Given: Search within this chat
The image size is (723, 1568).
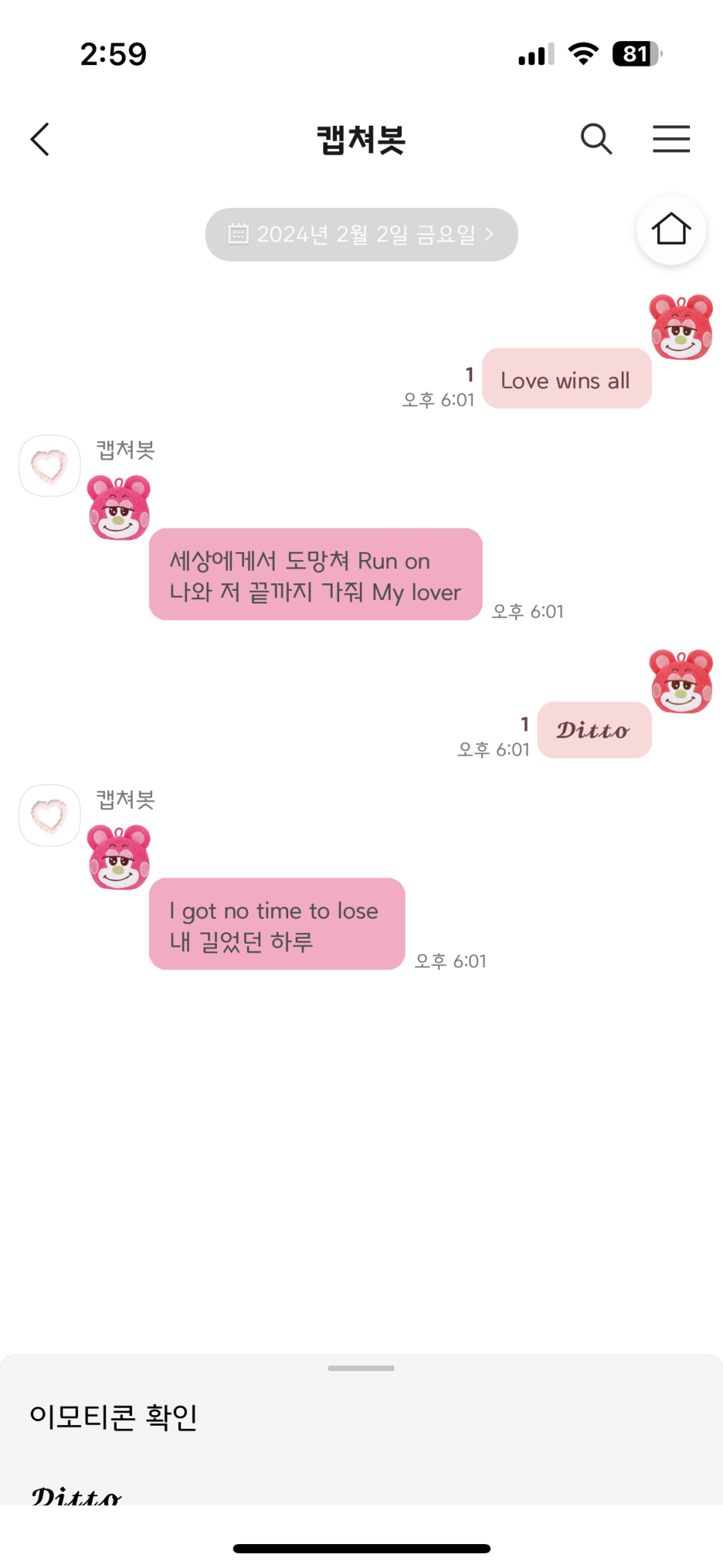Looking at the screenshot, I should pyautogui.click(x=597, y=139).
